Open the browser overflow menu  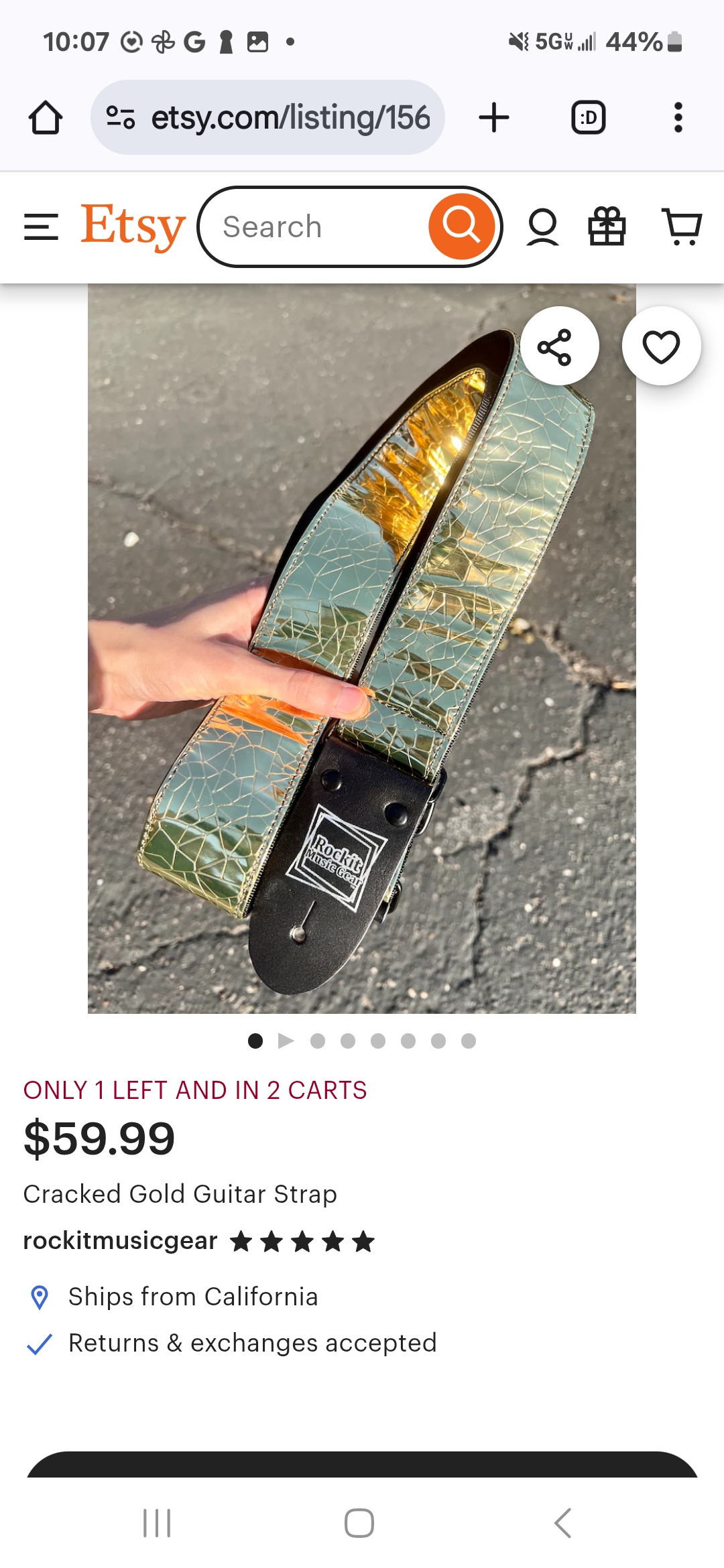coord(678,118)
